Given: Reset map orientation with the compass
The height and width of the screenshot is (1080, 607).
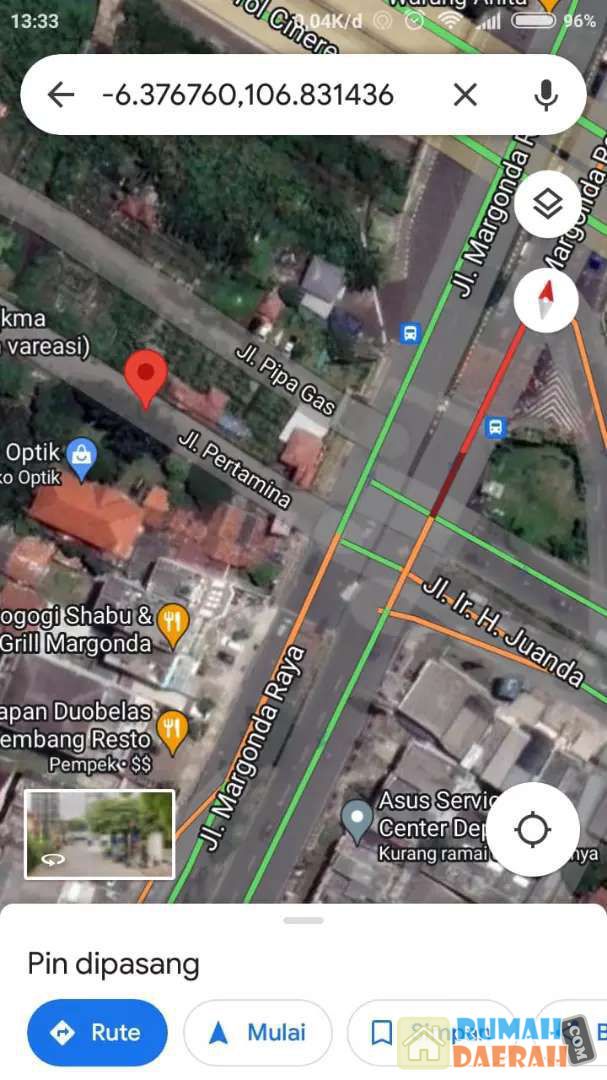Looking at the screenshot, I should [546, 299].
